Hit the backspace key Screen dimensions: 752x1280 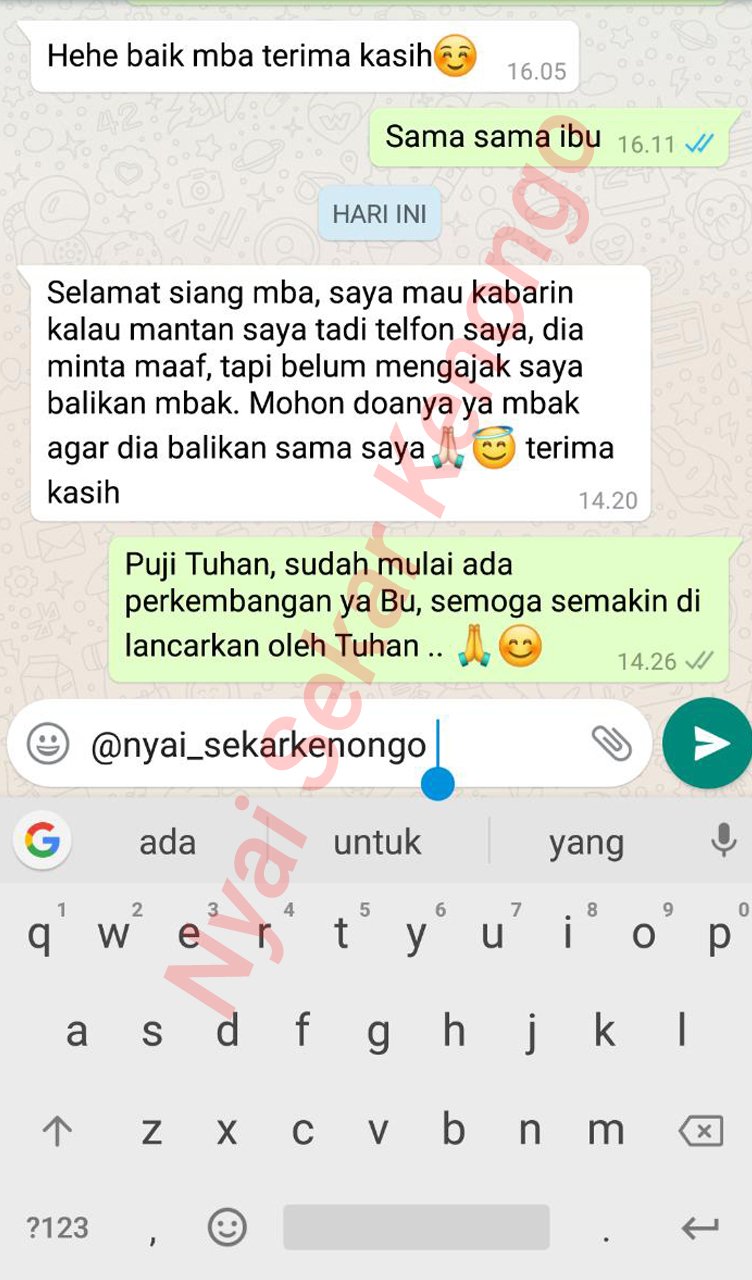pyautogui.click(x=700, y=1131)
